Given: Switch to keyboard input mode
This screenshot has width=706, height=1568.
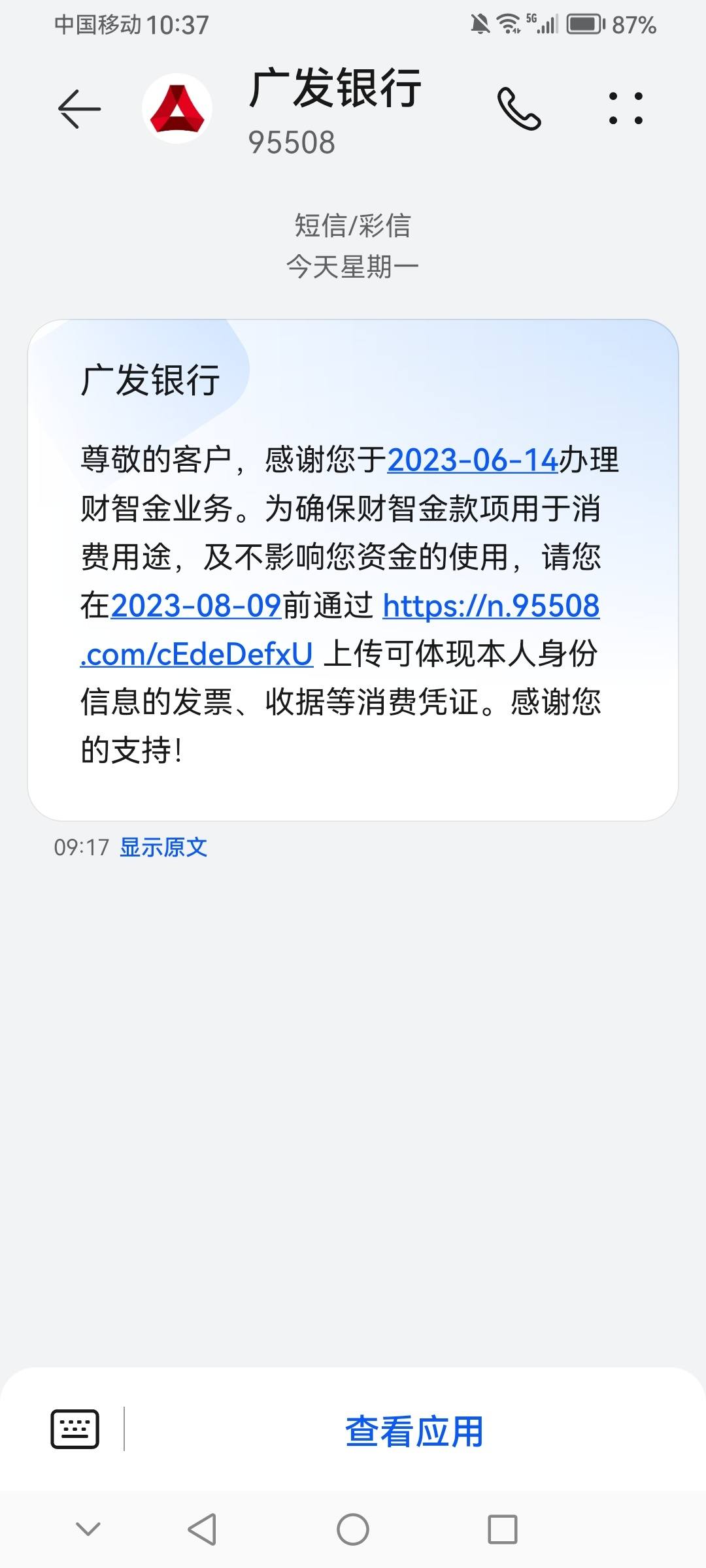Looking at the screenshot, I should [75, 1429].
